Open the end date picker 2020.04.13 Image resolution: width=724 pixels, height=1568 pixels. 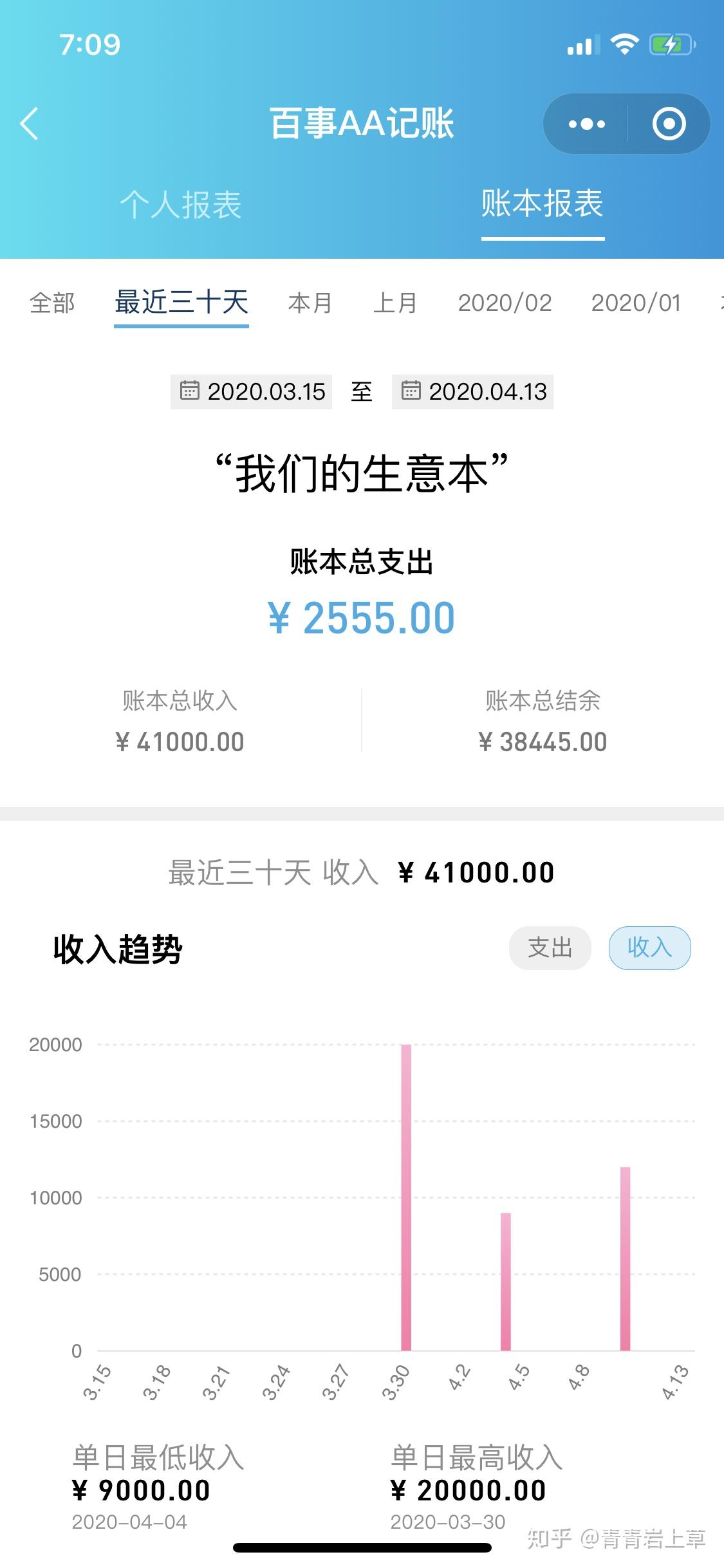click(x=473, y=391)
